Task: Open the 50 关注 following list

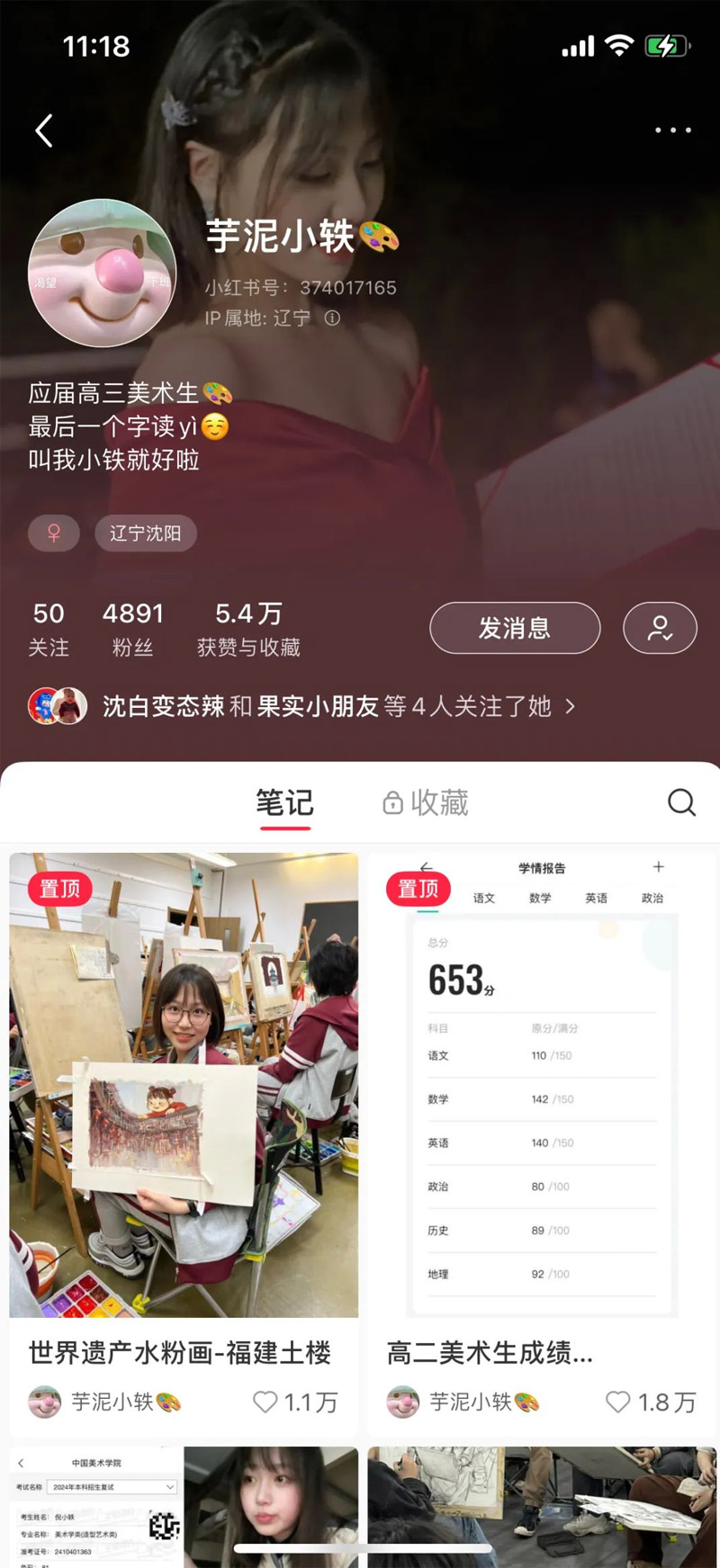Action: coord(49,629)
